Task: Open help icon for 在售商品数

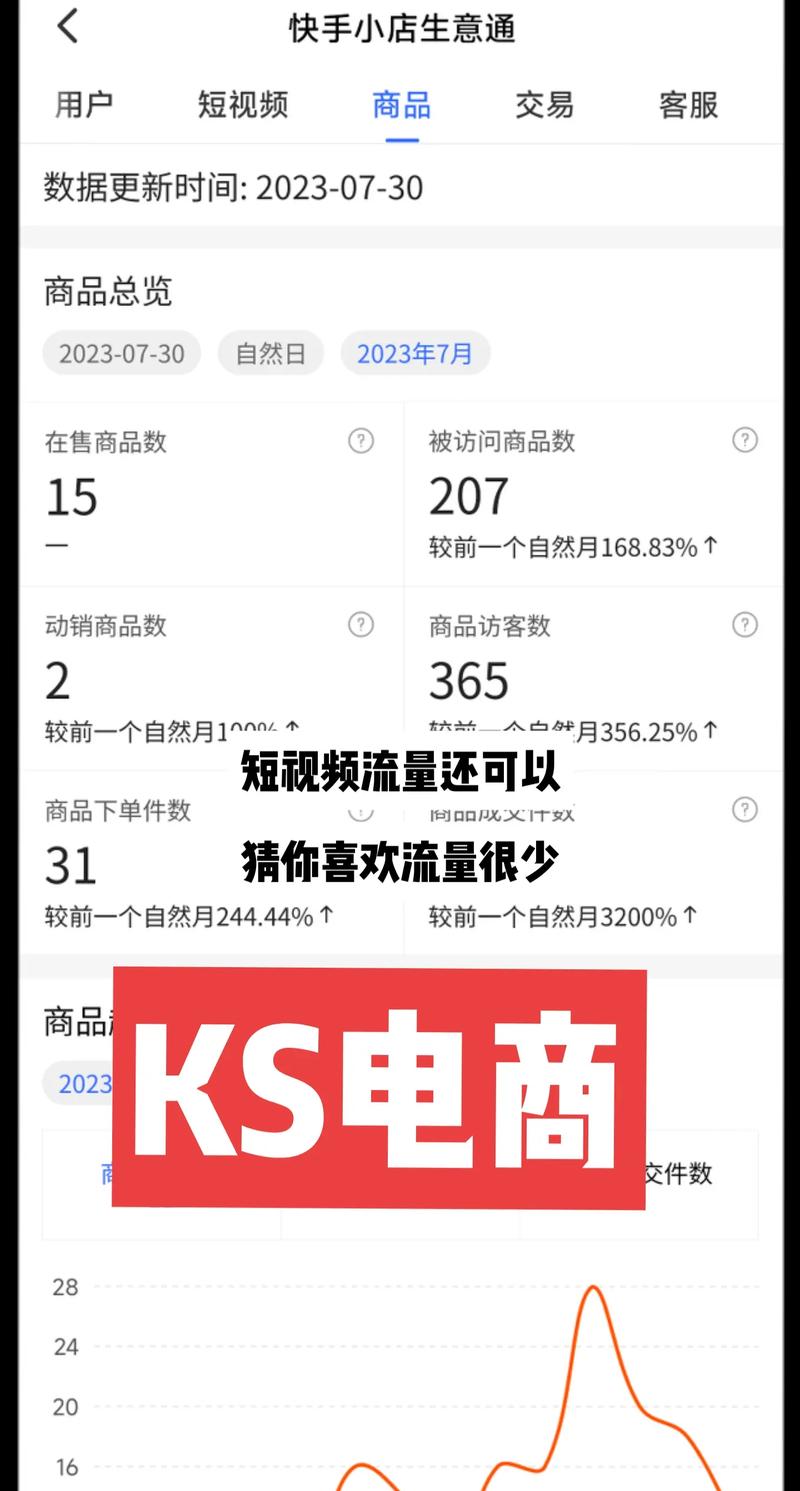Action: (x=361, y=440)
